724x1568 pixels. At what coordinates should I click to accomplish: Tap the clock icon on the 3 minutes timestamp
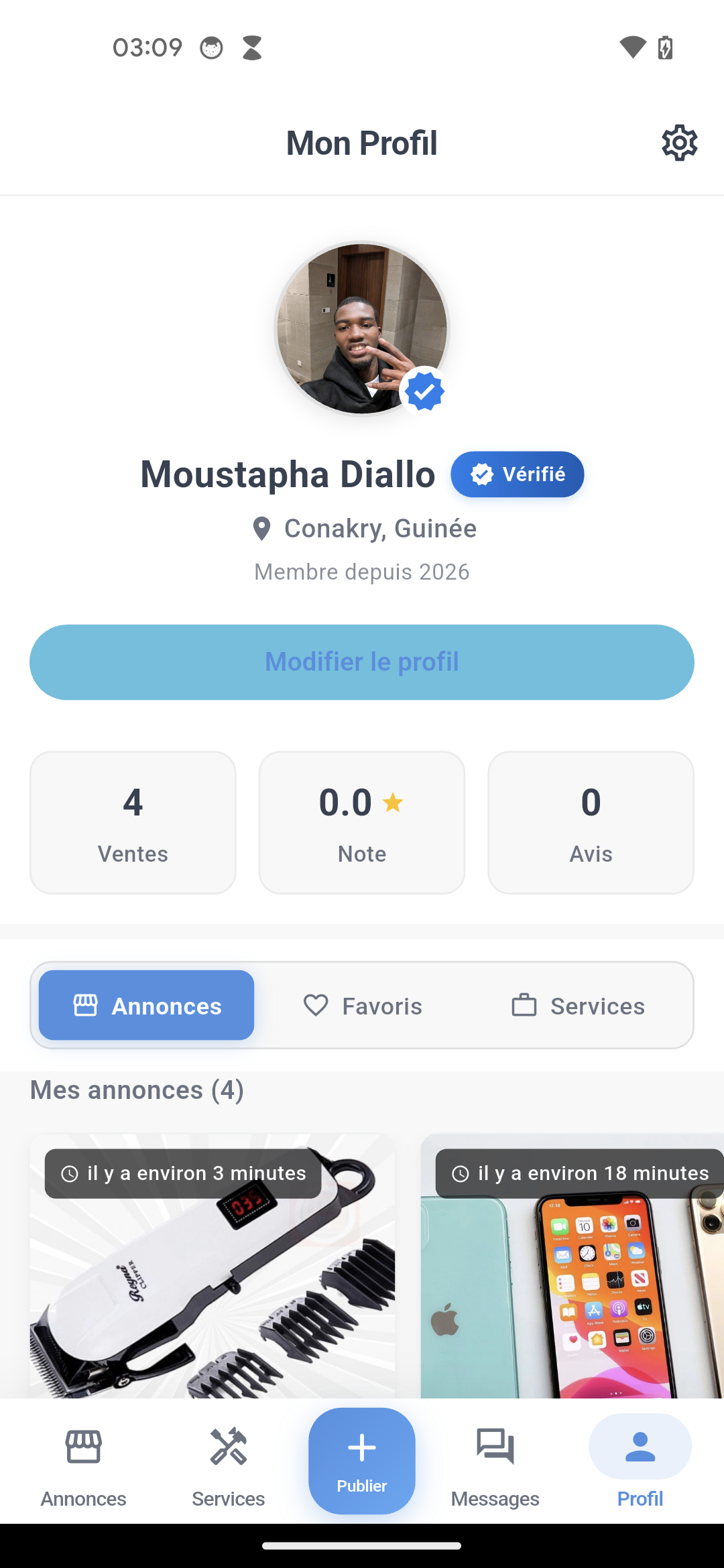coord(70,1173)
